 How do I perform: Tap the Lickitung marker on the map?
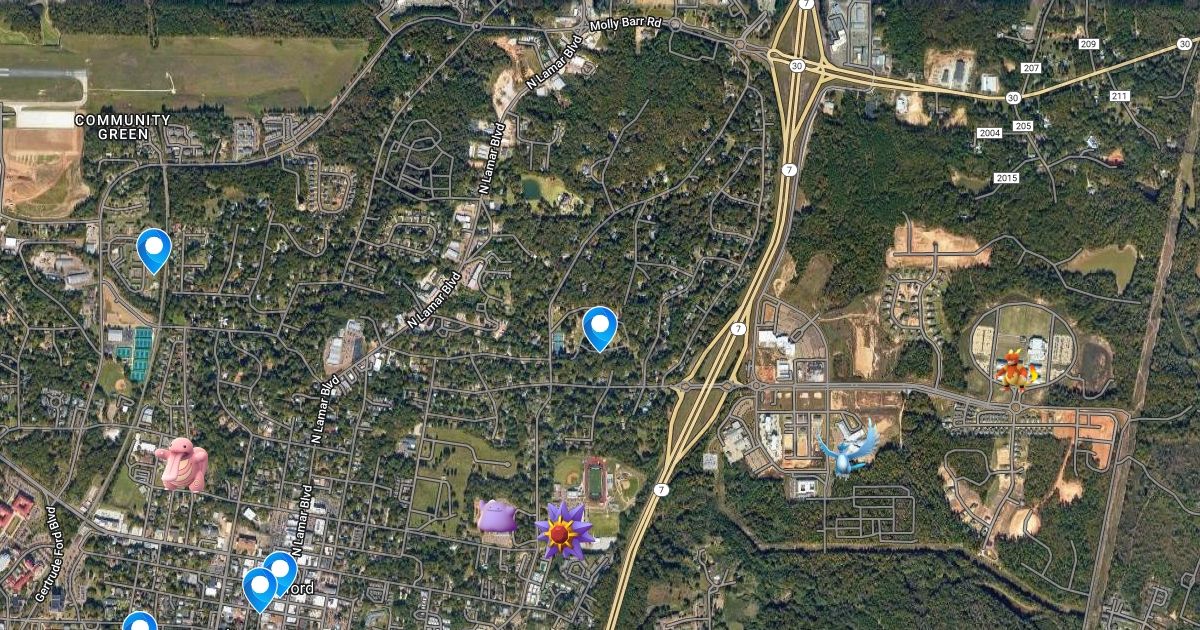pyautogui.click(x=181, y=464)
